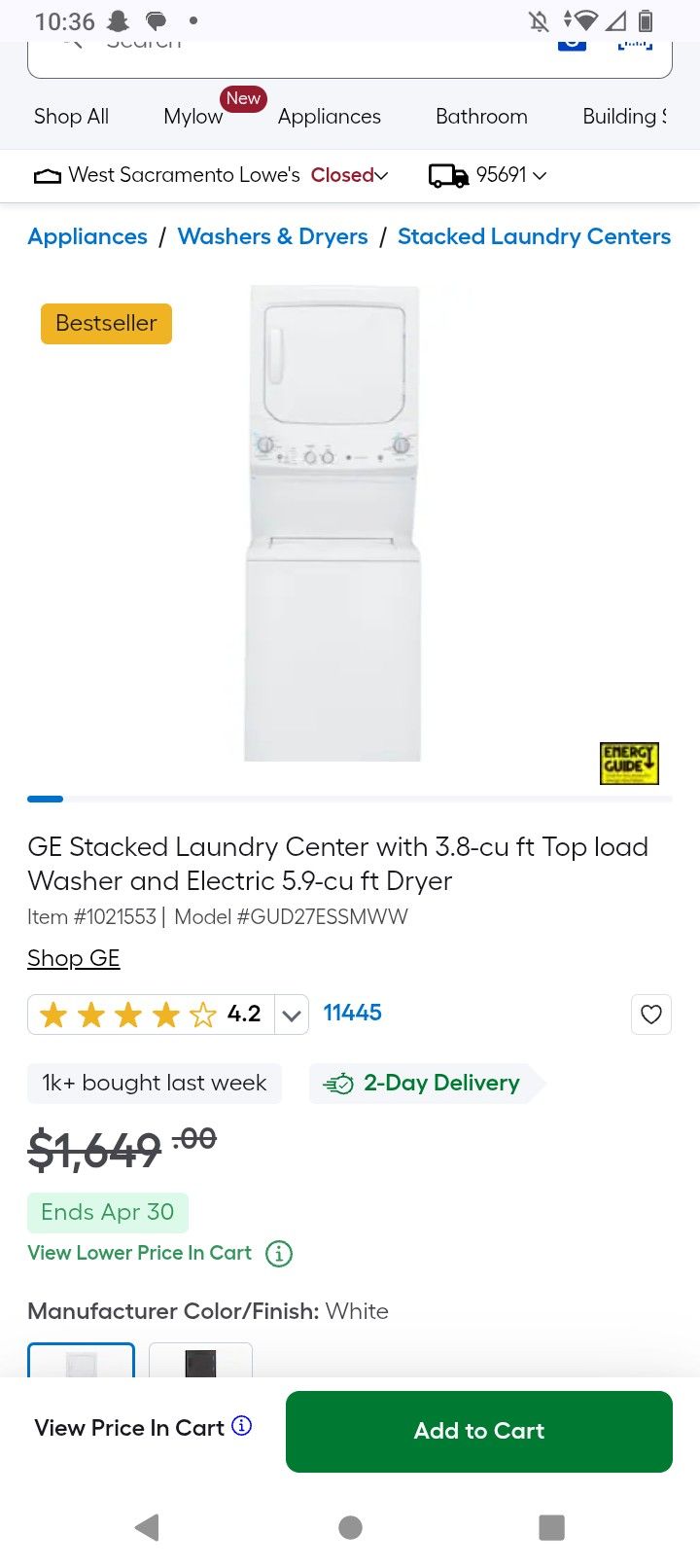Expand the 4.2 star rating breakdown
This screenshot has width=700, height=1568.
pyautogui.click(x=291, y=1016)
